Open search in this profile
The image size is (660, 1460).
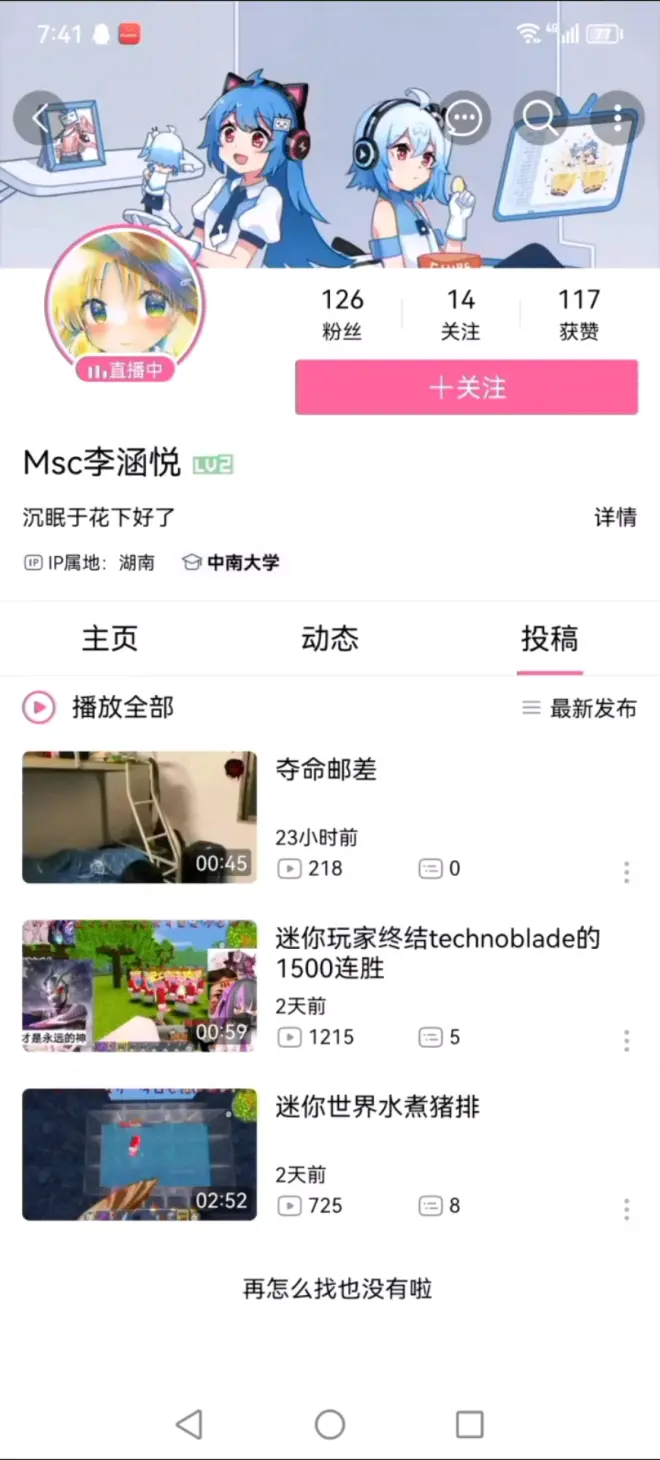pos(540,119)
